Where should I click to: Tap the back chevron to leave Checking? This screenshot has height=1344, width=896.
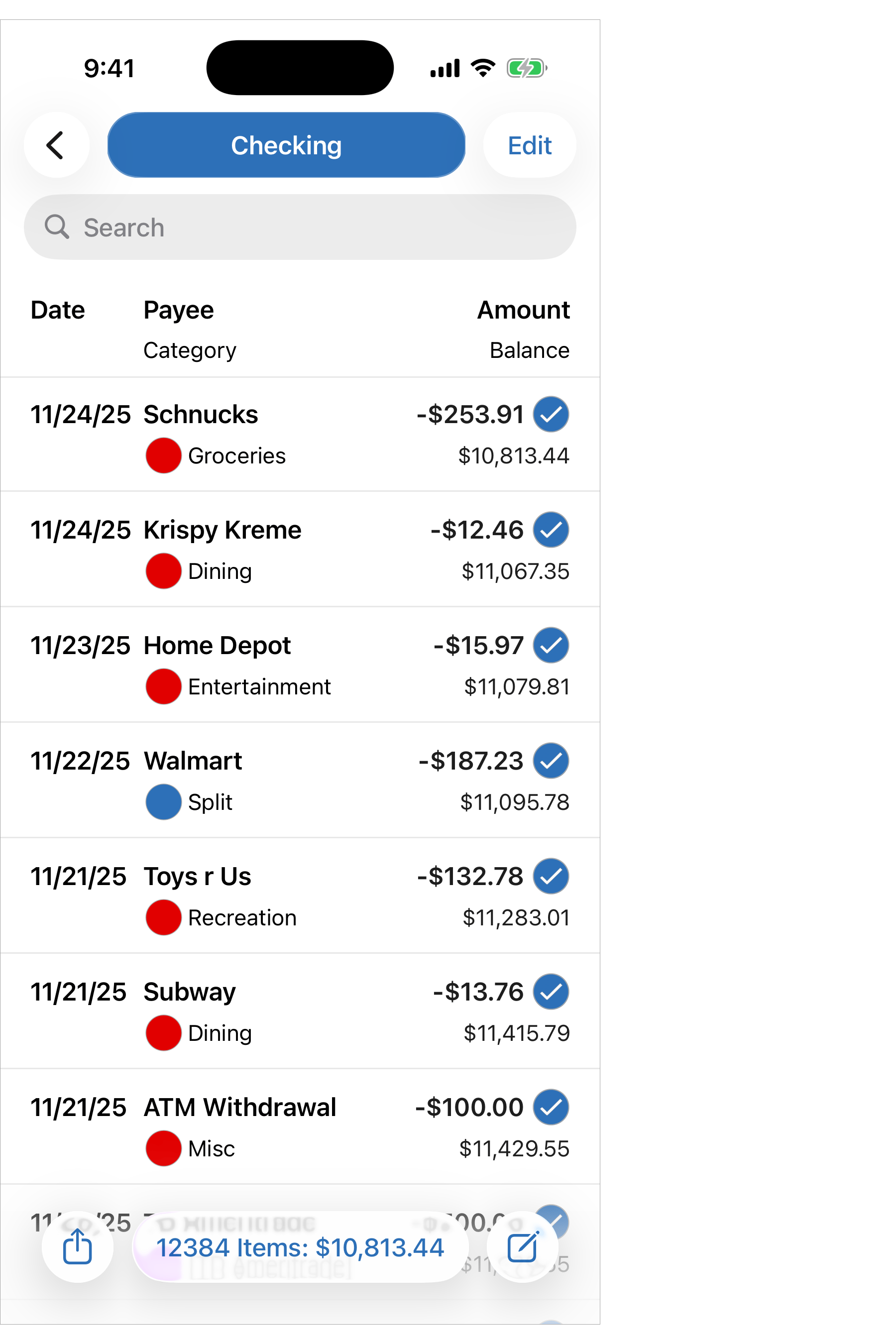pos(56,145)
